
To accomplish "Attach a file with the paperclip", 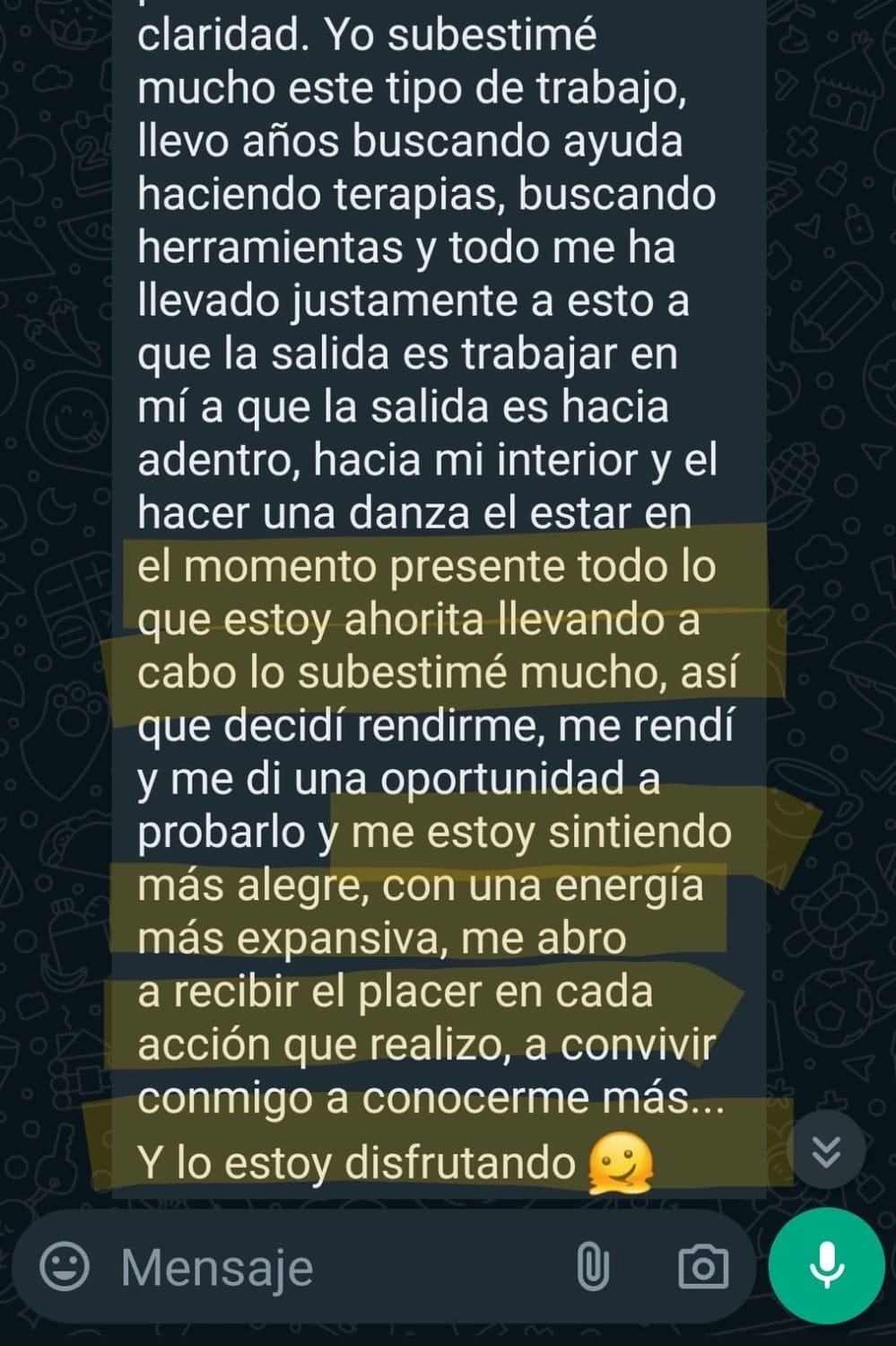I will 592,1267.
